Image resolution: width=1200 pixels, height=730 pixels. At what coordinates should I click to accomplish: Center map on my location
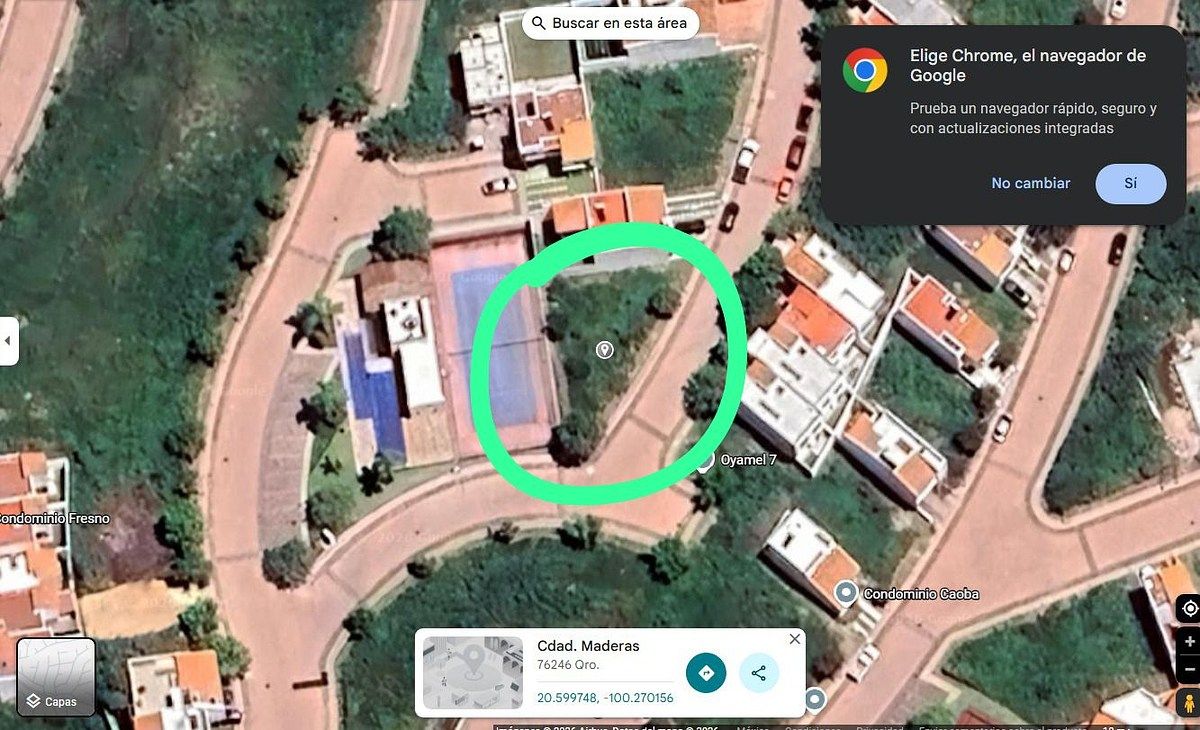(1188, 607)
